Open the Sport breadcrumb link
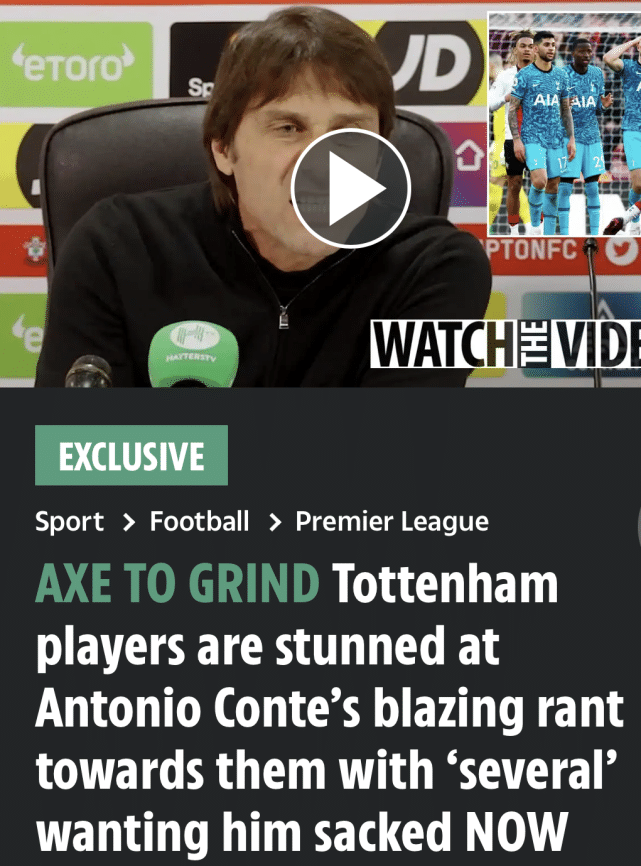 [69, 521]
